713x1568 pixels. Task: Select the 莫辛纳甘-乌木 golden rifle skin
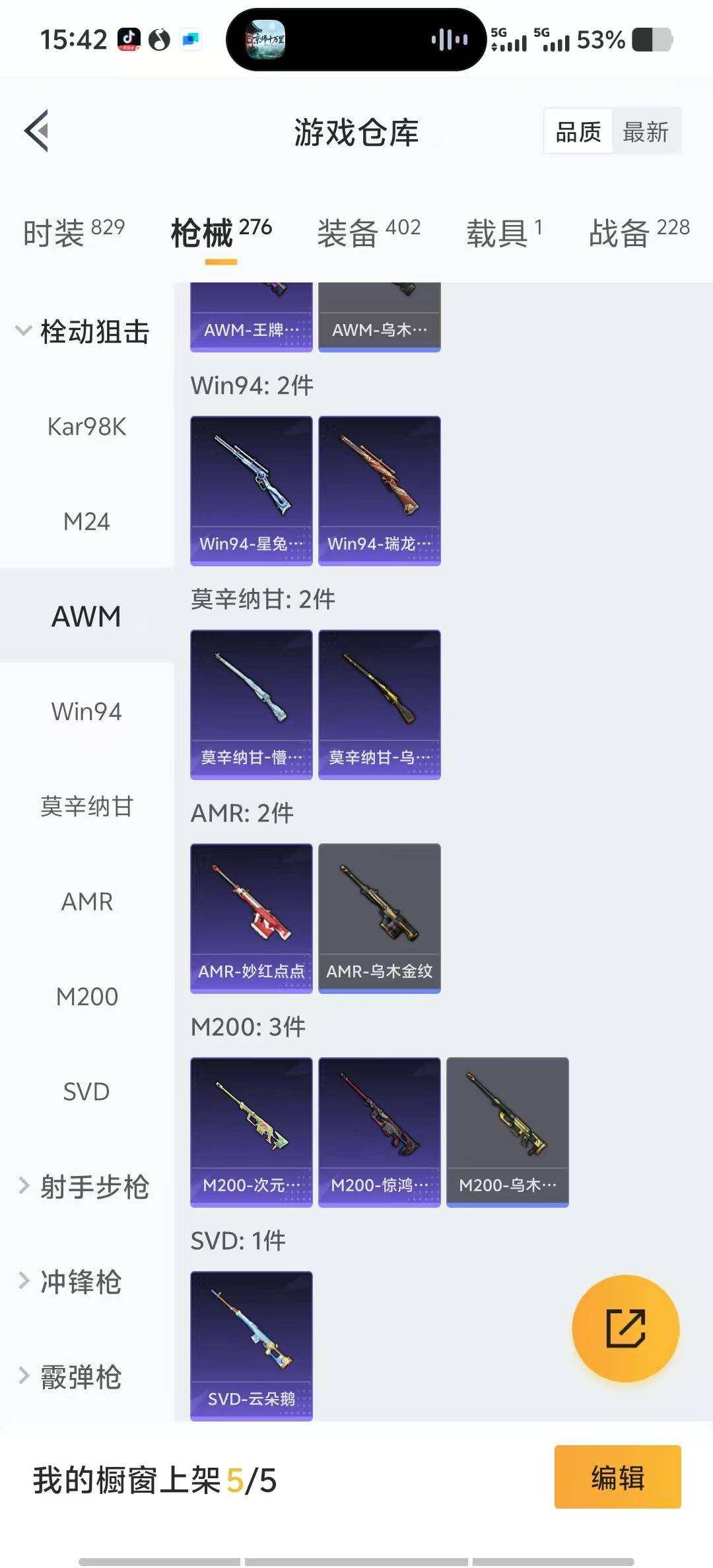(x=380, y=703)
